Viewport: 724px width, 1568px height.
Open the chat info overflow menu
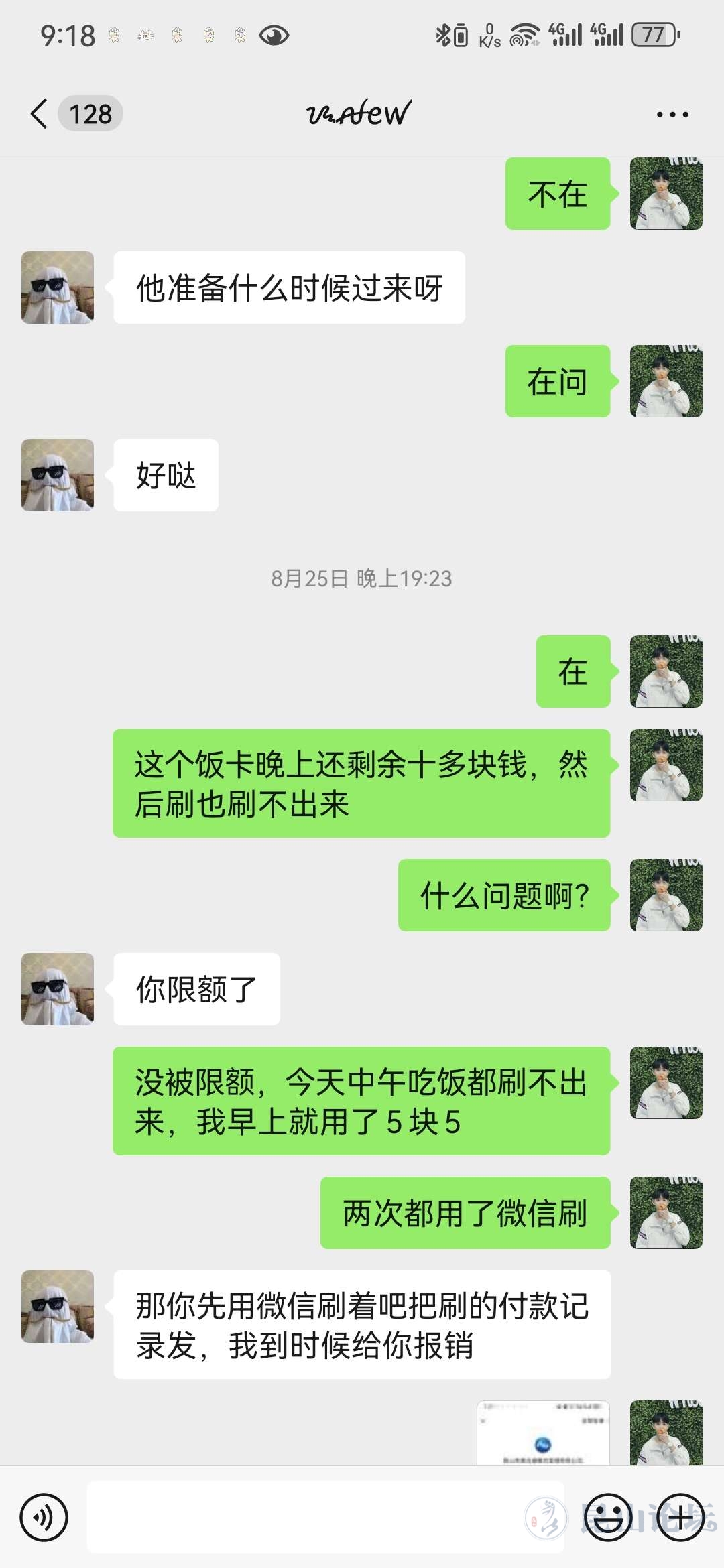tap(672, 115)
